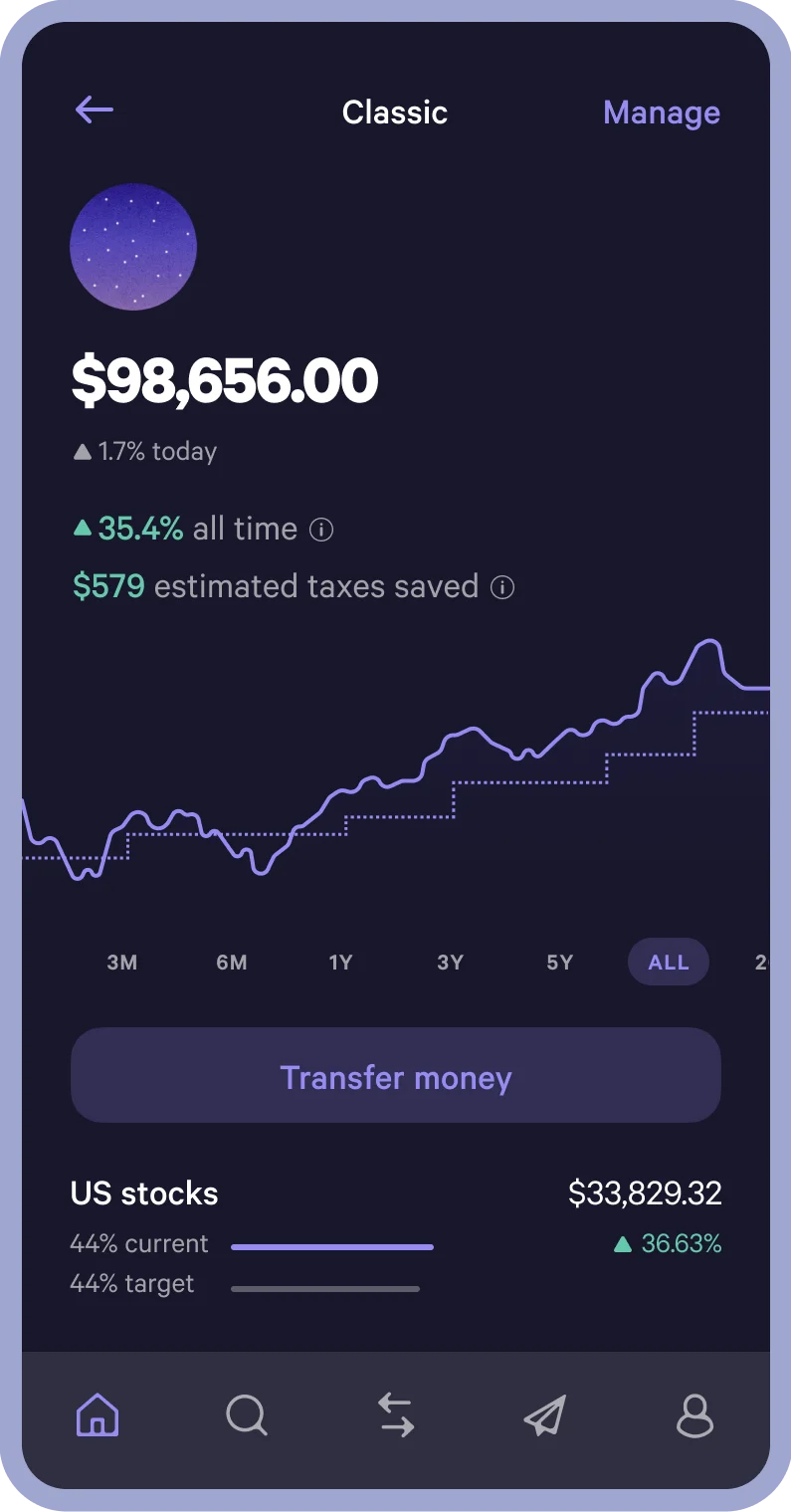The image size is (791, 1512).
Task: Open profile using the person icon
Action: point(694,1414)
